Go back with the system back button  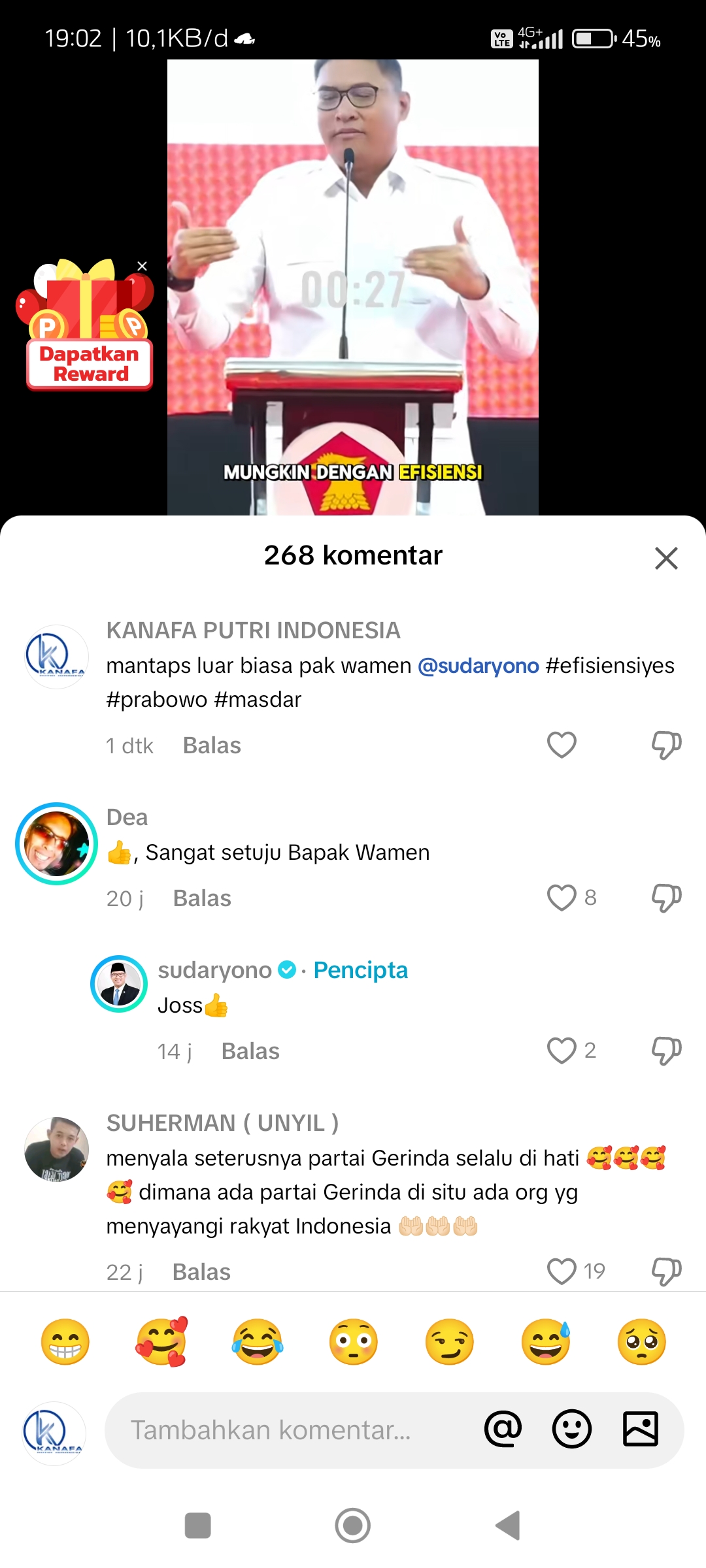[508, 1526]
